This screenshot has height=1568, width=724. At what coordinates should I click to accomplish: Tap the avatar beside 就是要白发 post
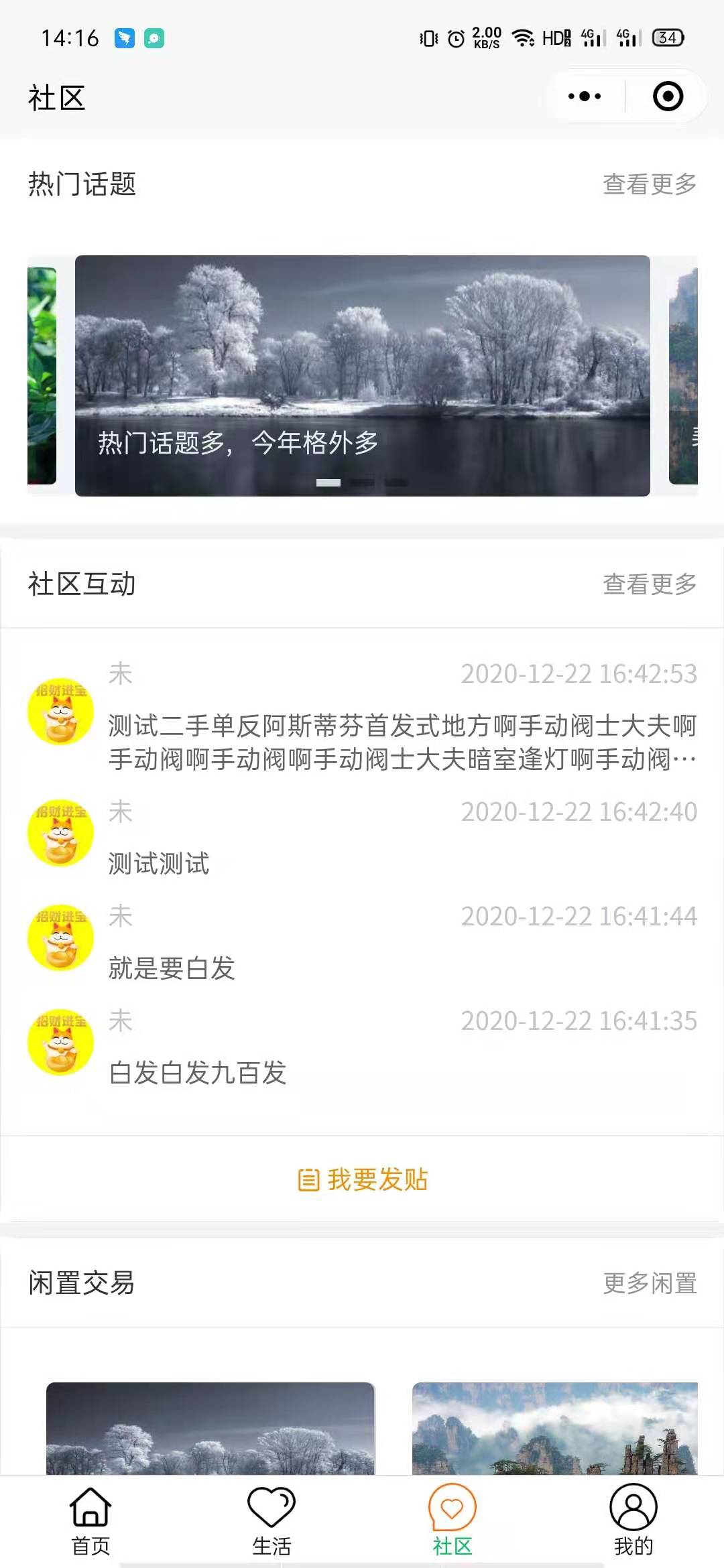(x=59, y=938)
